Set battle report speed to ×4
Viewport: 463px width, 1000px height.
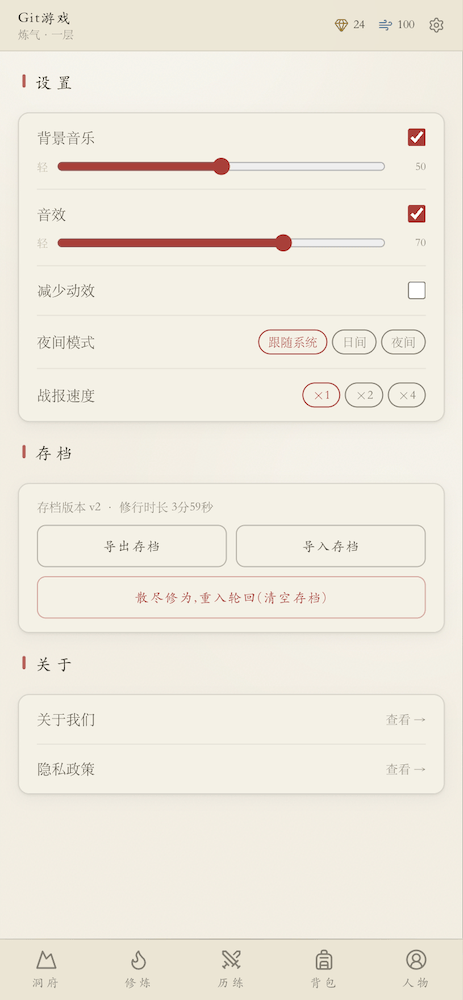point(407,395)
